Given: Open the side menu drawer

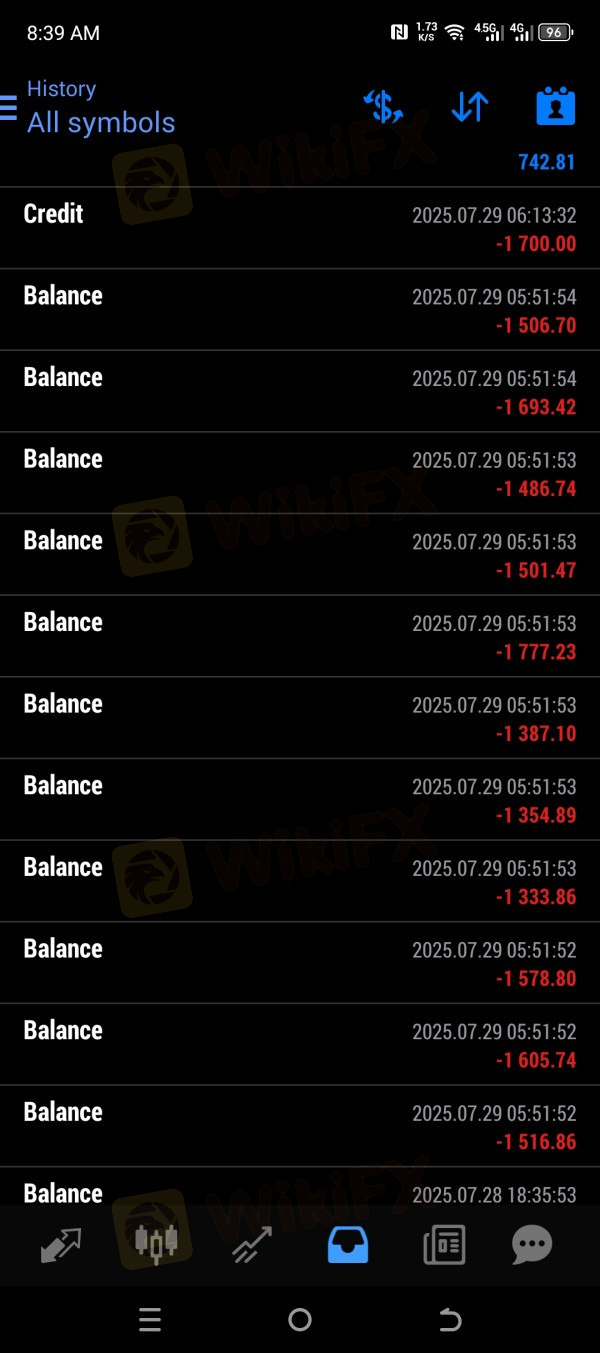Looking at the screenshot, I should (9, 107).
